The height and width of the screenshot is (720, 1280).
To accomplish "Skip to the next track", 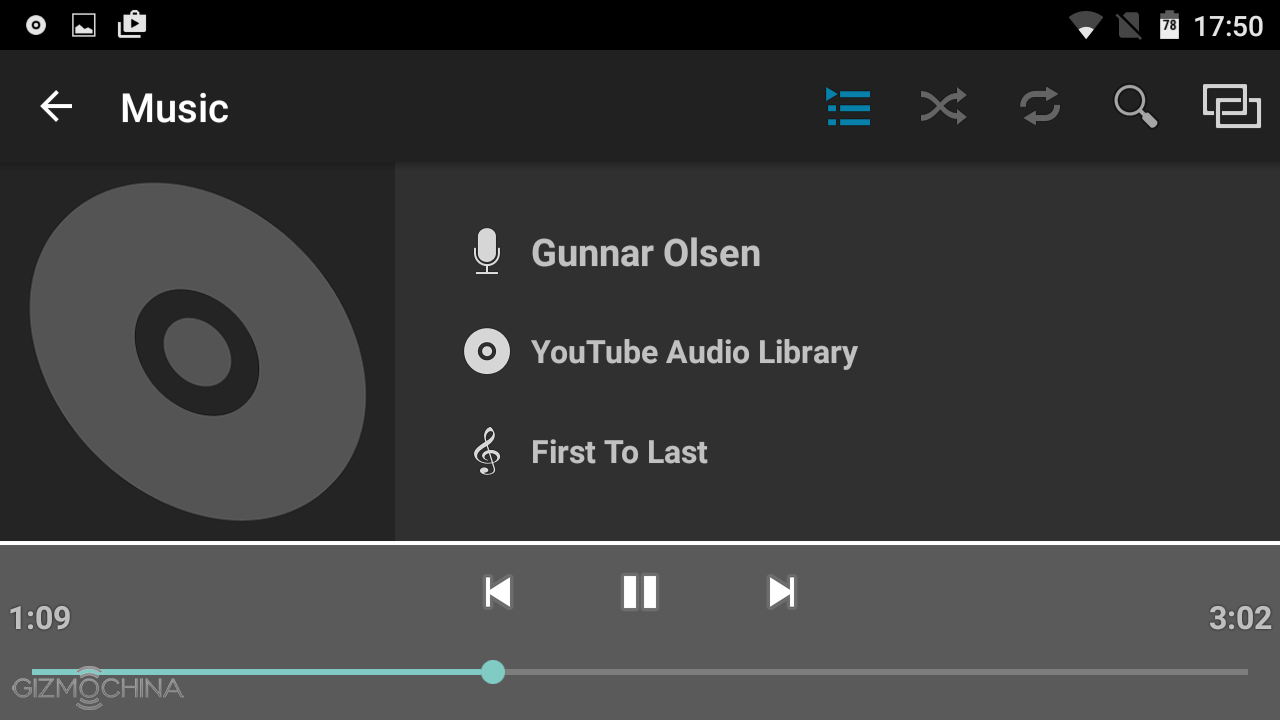I will coord(781,592).
